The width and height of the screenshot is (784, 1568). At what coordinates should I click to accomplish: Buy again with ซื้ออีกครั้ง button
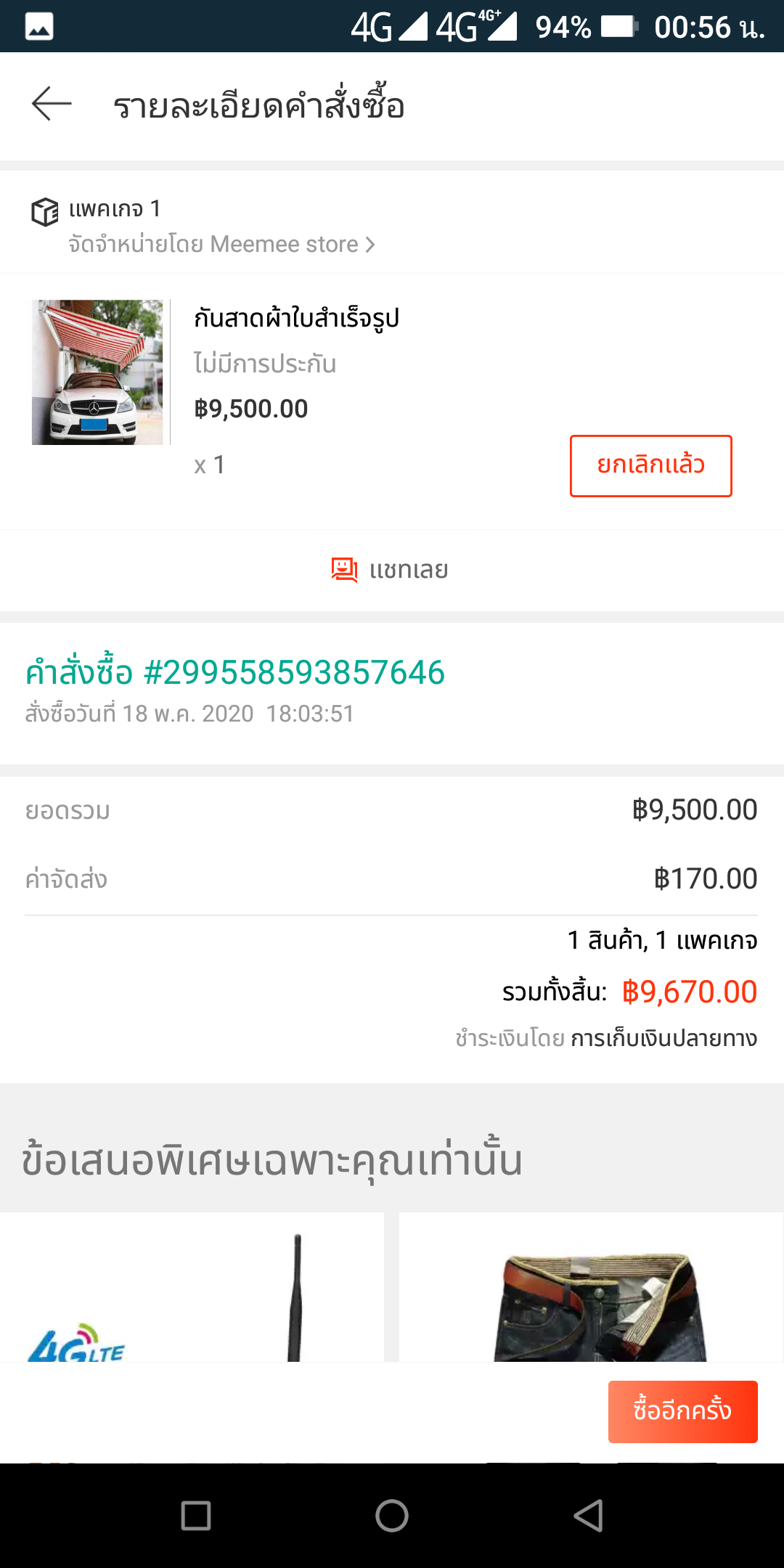coord(682,1411)
